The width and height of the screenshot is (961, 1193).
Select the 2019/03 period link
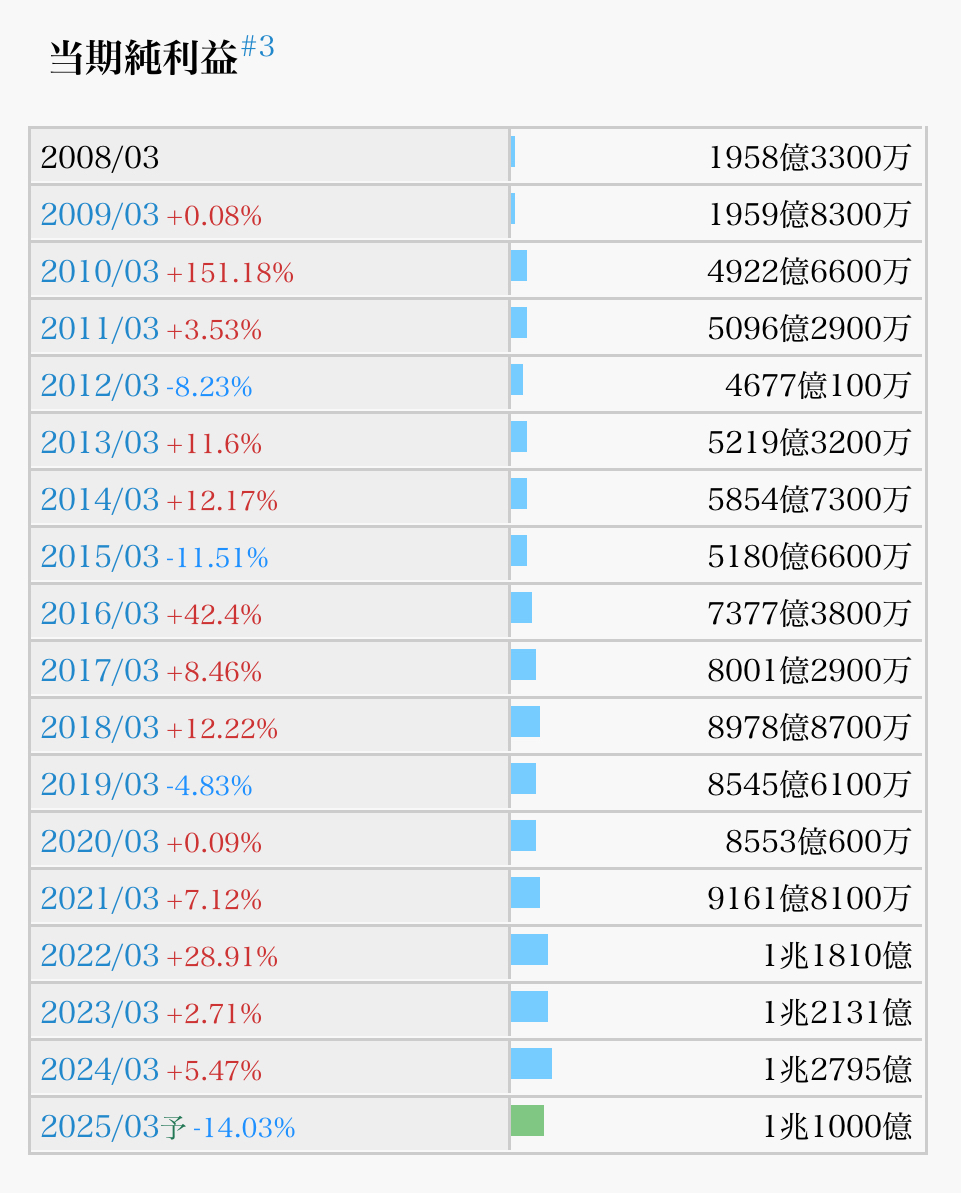tap(100, 785)
